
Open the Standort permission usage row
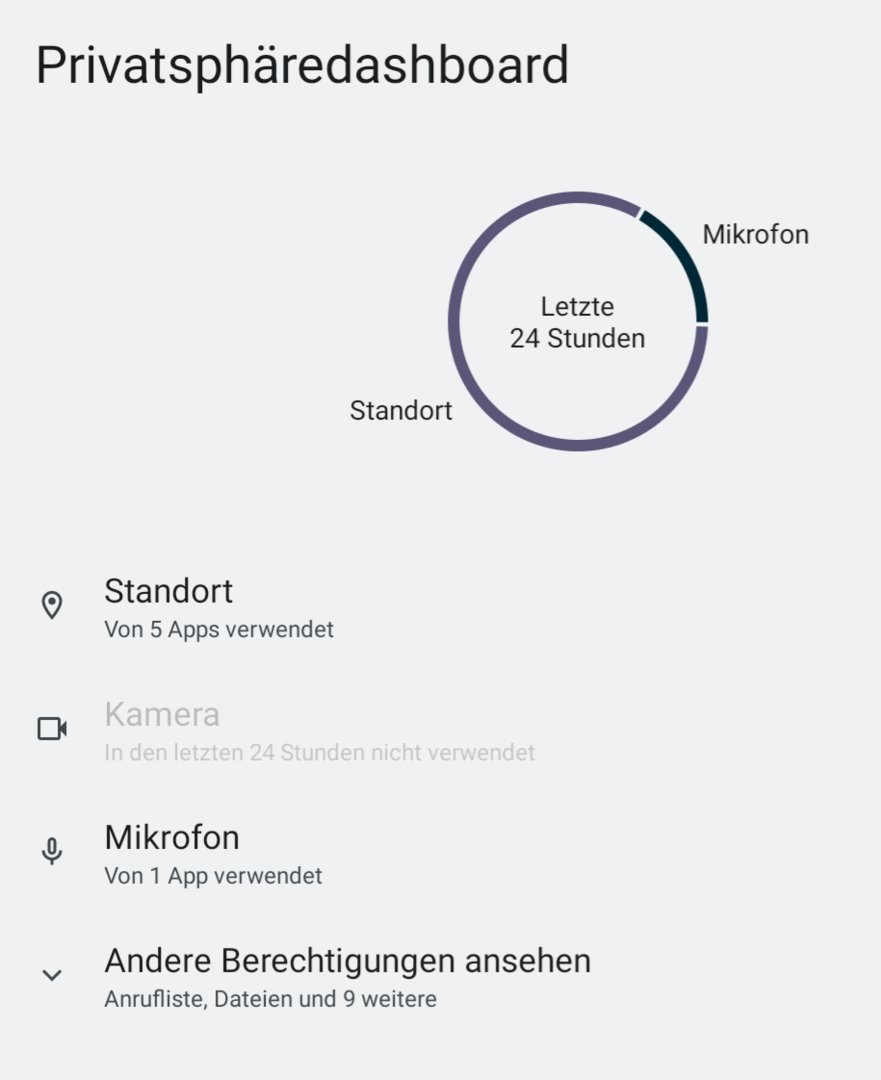440,607
